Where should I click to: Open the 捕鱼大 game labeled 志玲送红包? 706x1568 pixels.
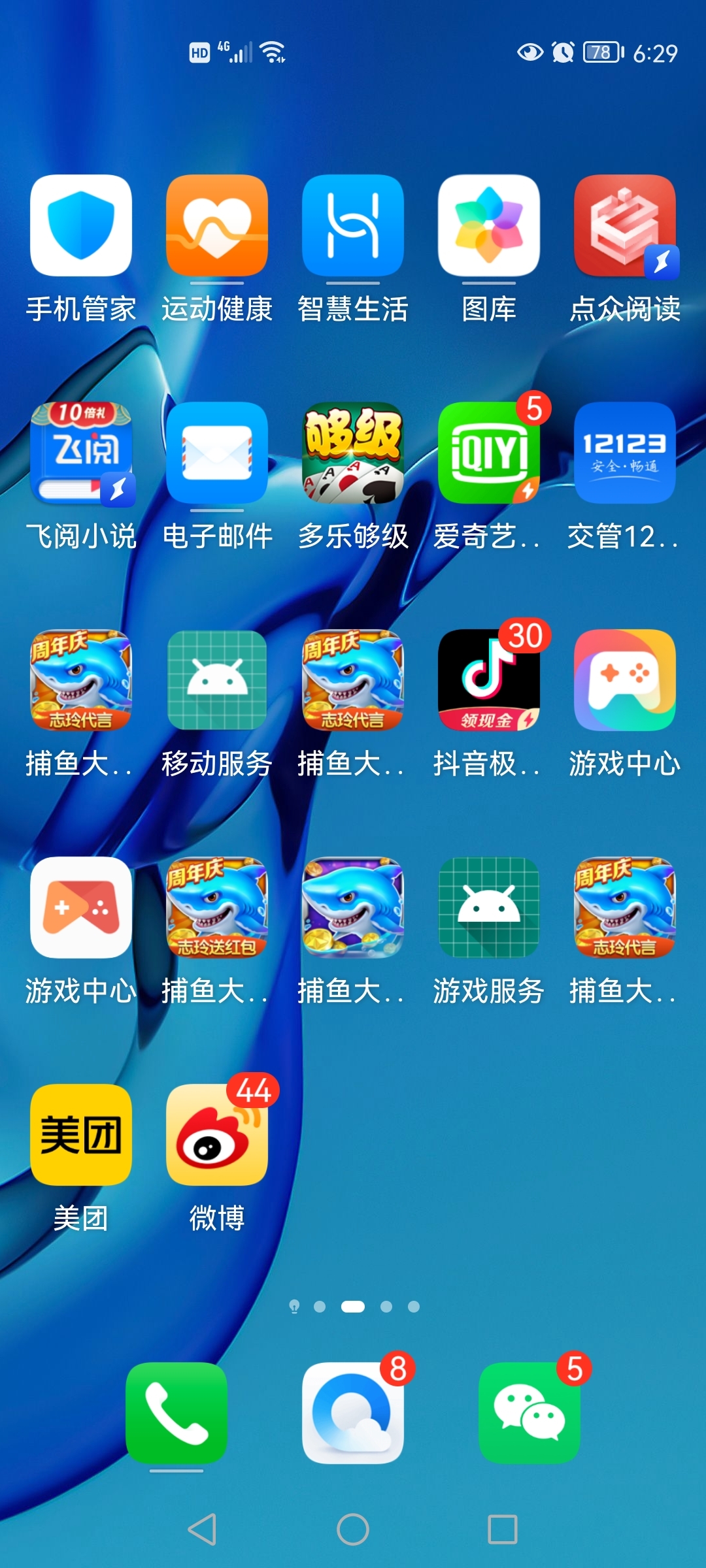click(217, 908)
